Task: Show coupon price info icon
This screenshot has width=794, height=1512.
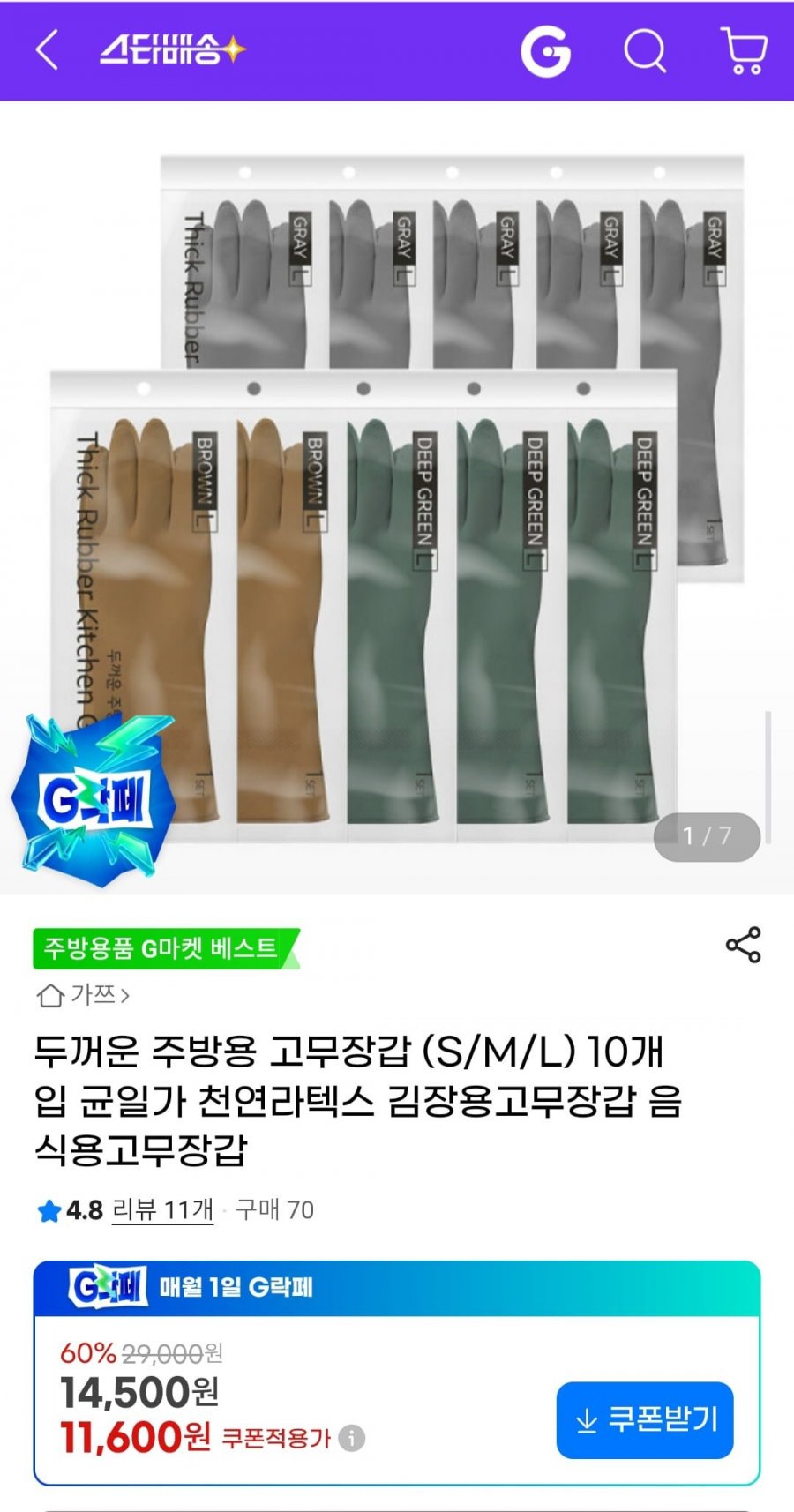Action: [351, 1439]
